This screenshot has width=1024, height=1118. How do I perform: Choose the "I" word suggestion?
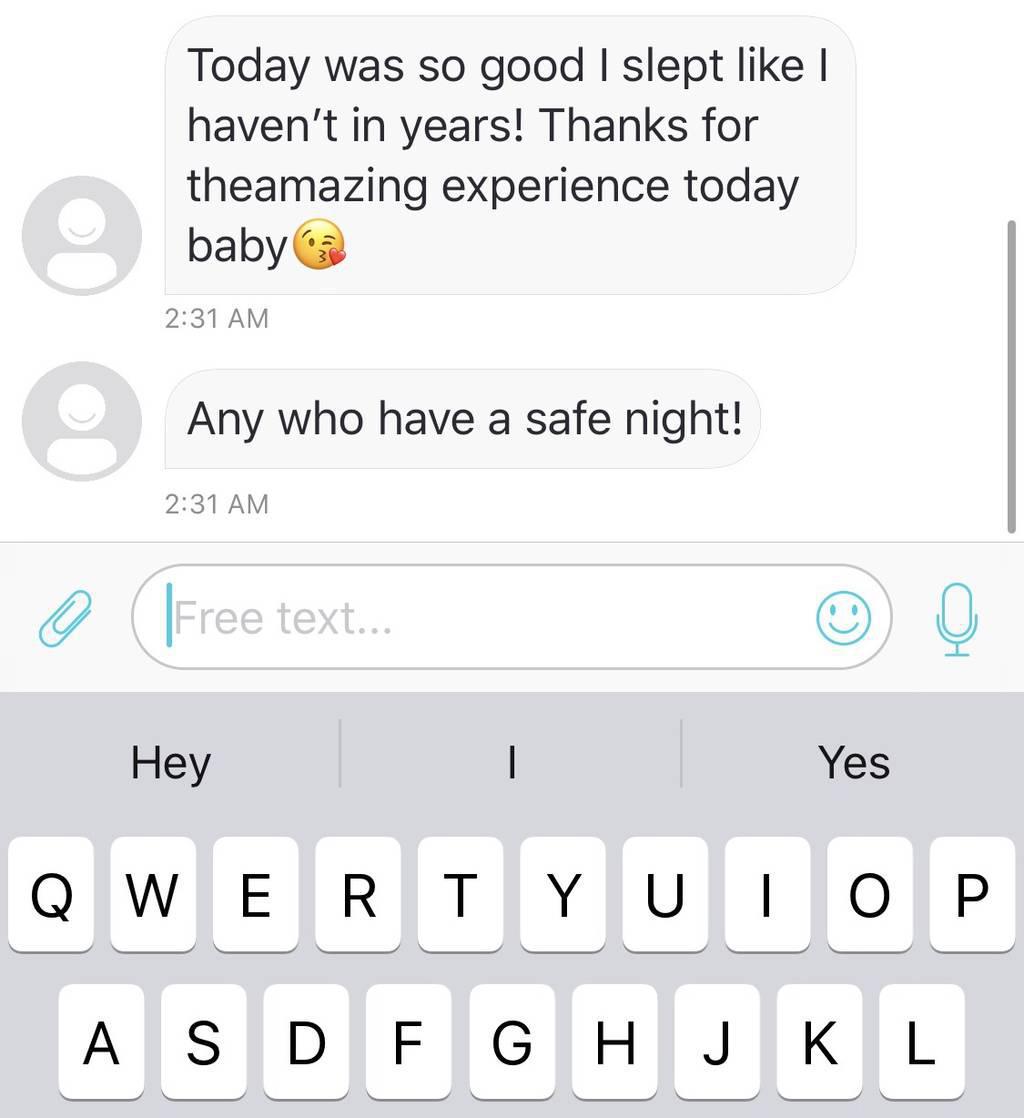511,763
